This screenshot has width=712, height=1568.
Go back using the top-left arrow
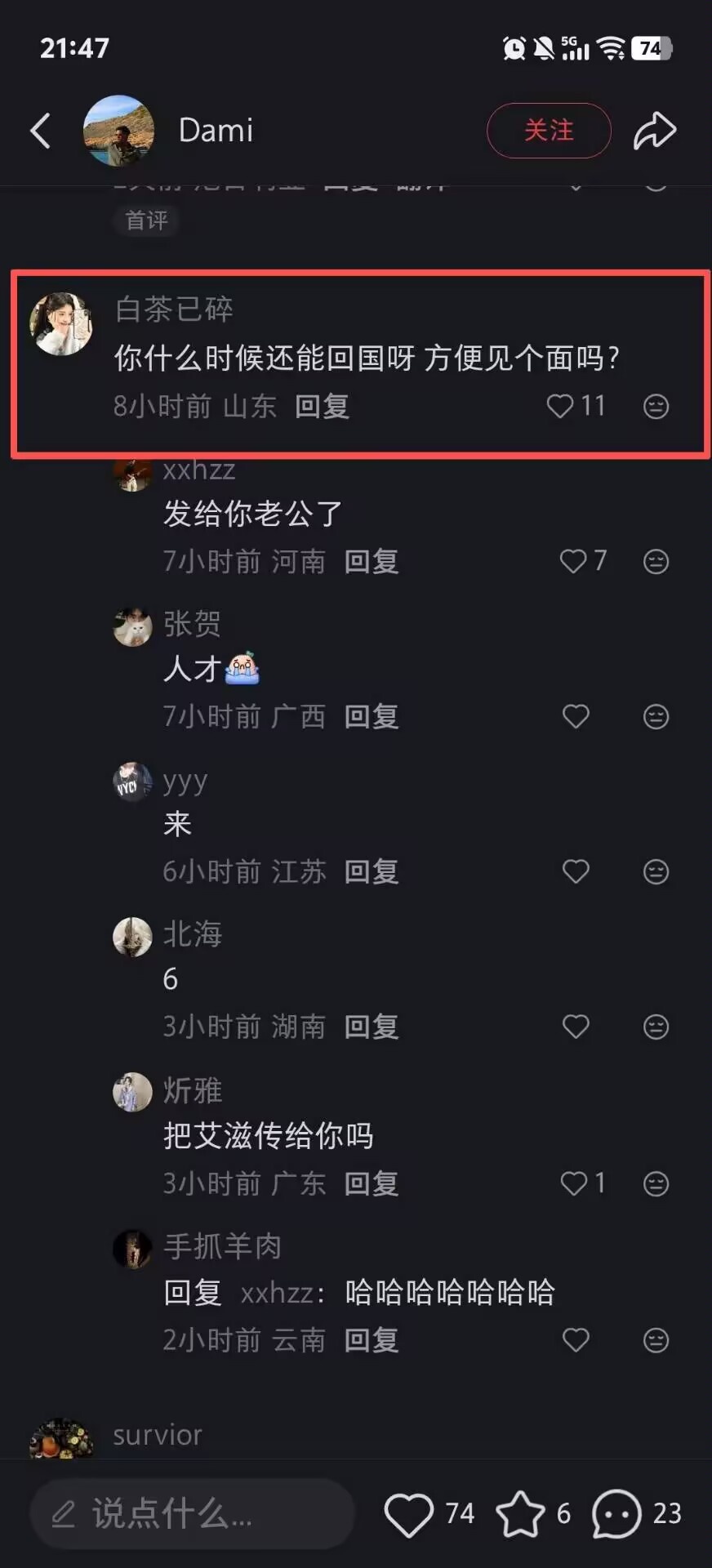pos(41,131)
